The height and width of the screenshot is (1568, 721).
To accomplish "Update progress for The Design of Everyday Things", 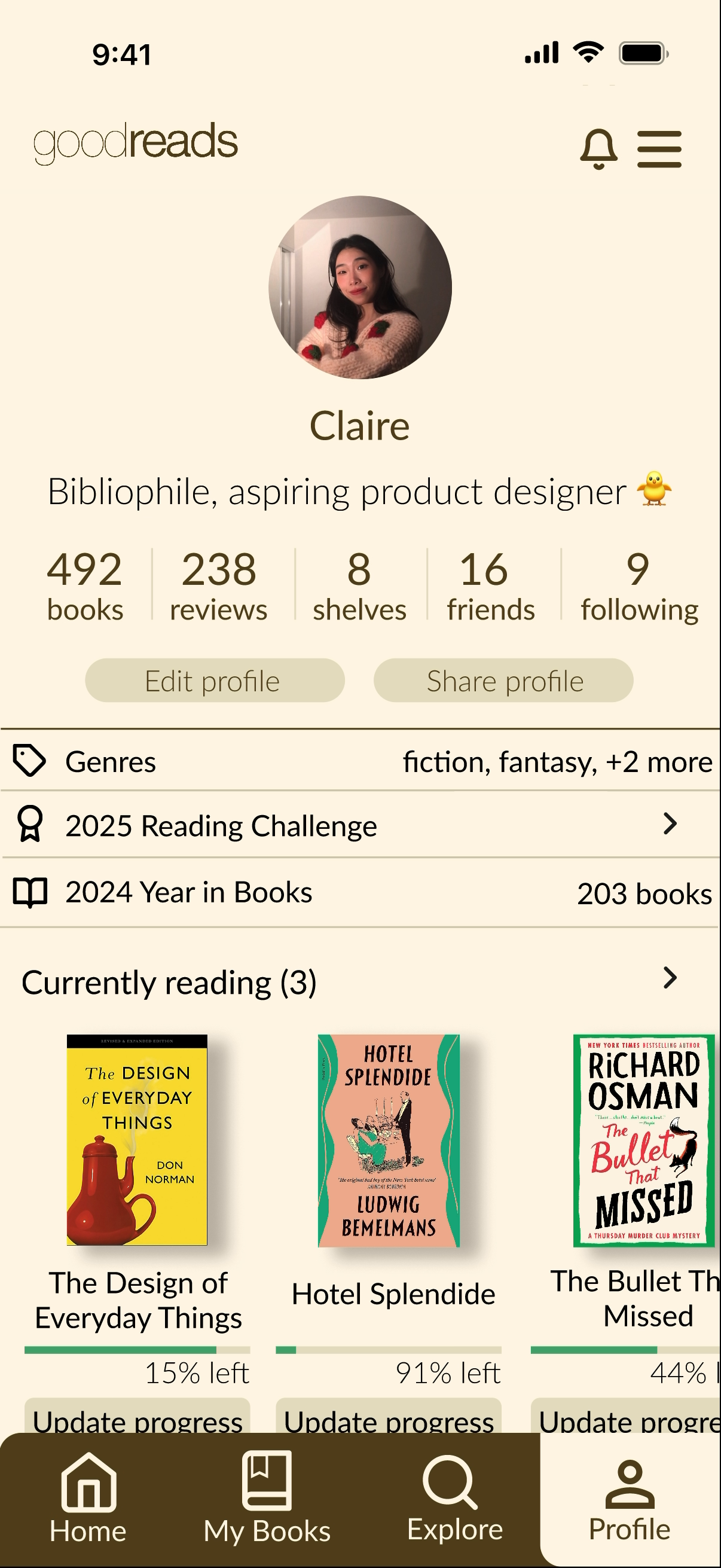I will 138,1417.
